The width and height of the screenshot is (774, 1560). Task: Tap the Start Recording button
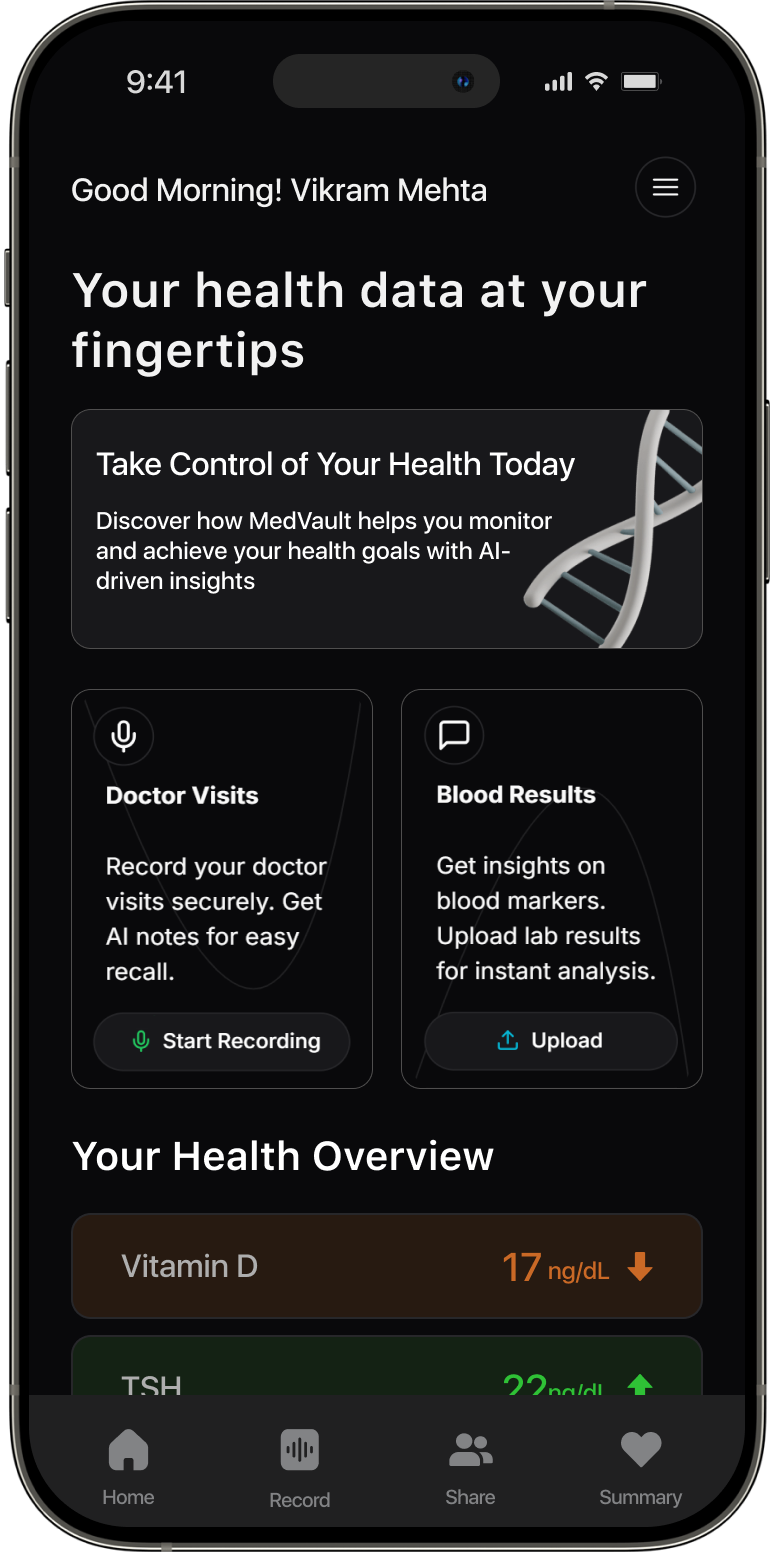222,1041
